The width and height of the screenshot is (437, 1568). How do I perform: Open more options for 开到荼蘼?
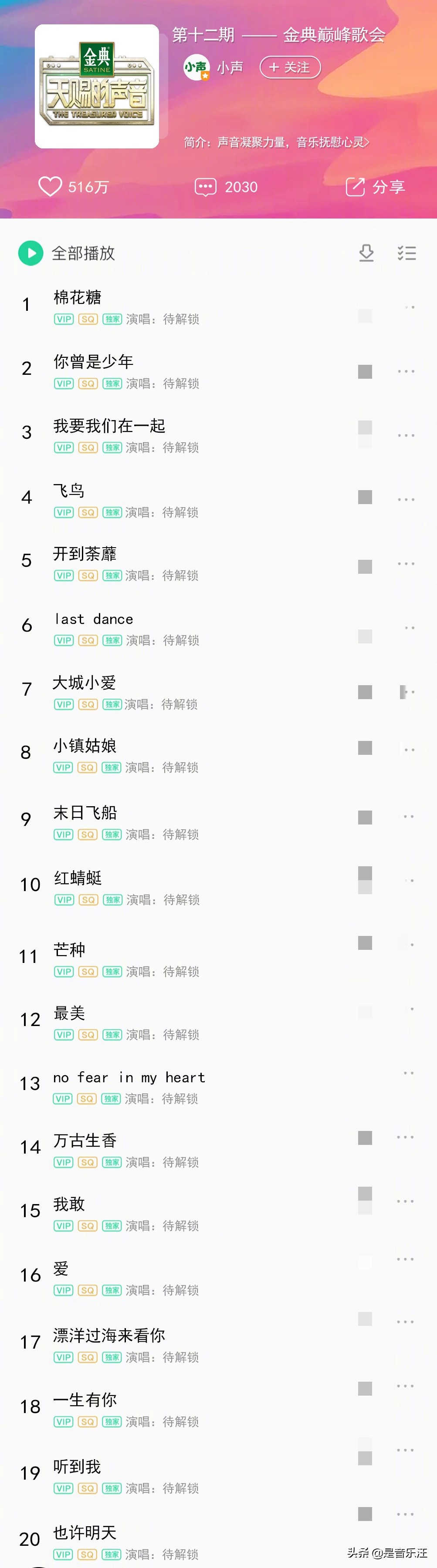[406, 564]
